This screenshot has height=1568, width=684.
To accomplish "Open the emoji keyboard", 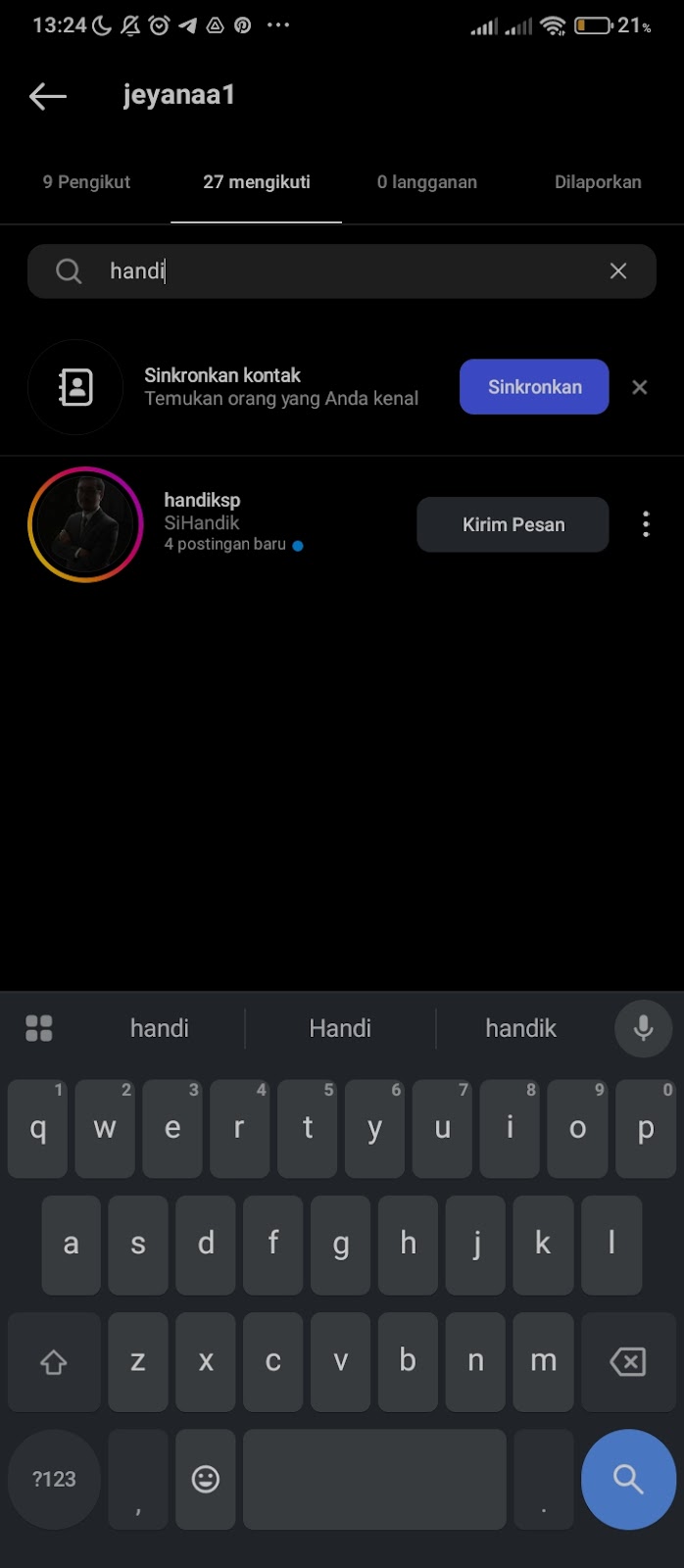I will (x=206, y=1479).
